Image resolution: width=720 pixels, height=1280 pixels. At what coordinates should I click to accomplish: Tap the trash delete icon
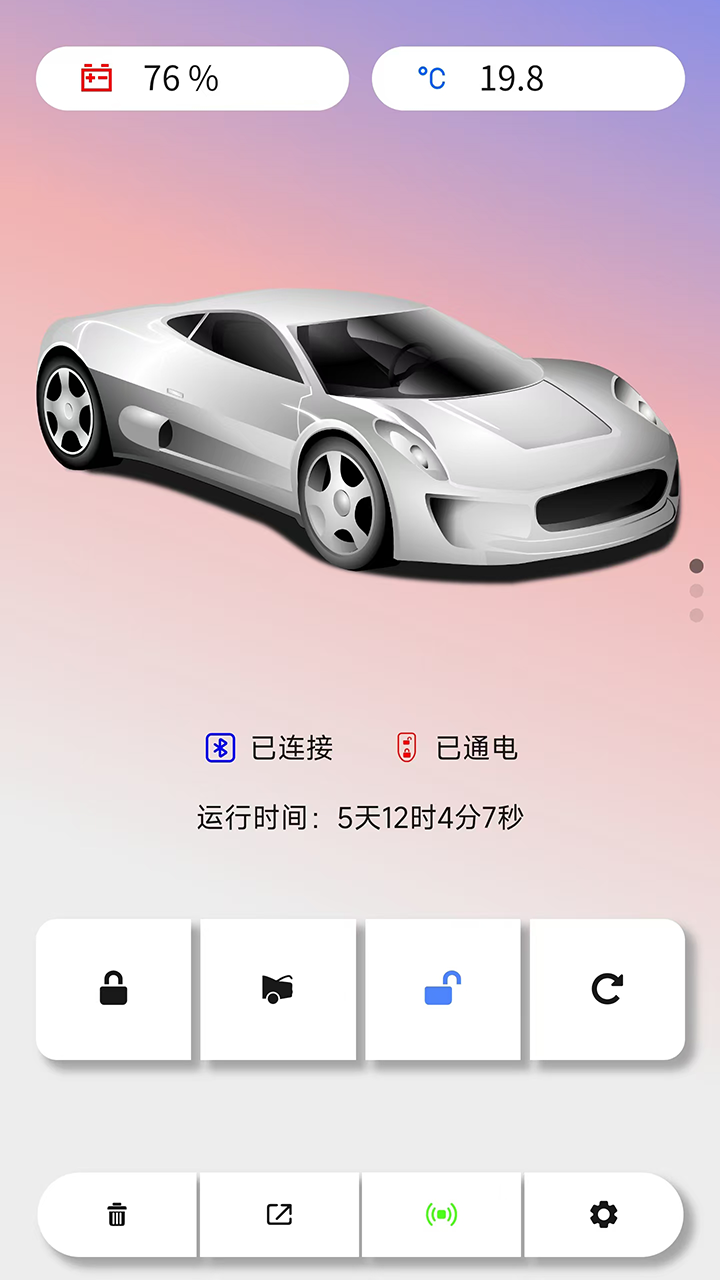(117, 1215)
